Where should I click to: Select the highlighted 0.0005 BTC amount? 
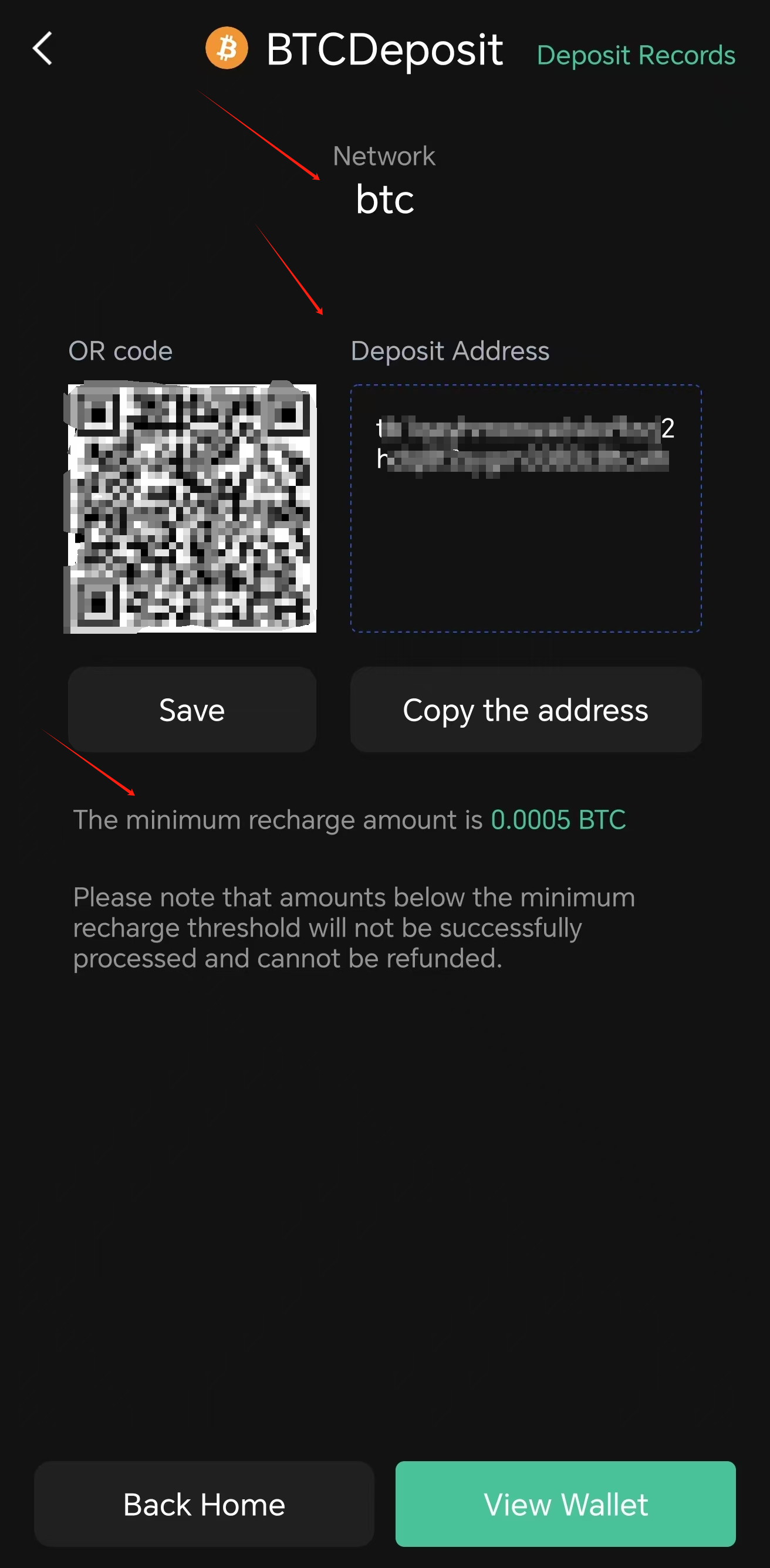point(558,819)
